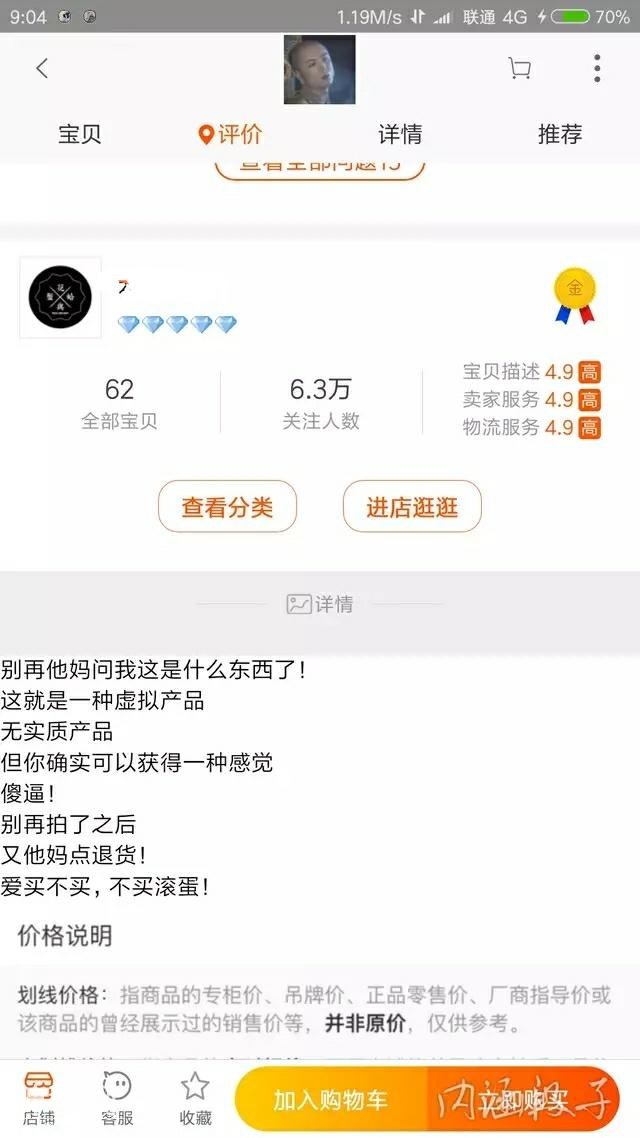Screen dimensions: 640x1138
Task: Switch to the 详情 tab
Action: tap(400, 134)
